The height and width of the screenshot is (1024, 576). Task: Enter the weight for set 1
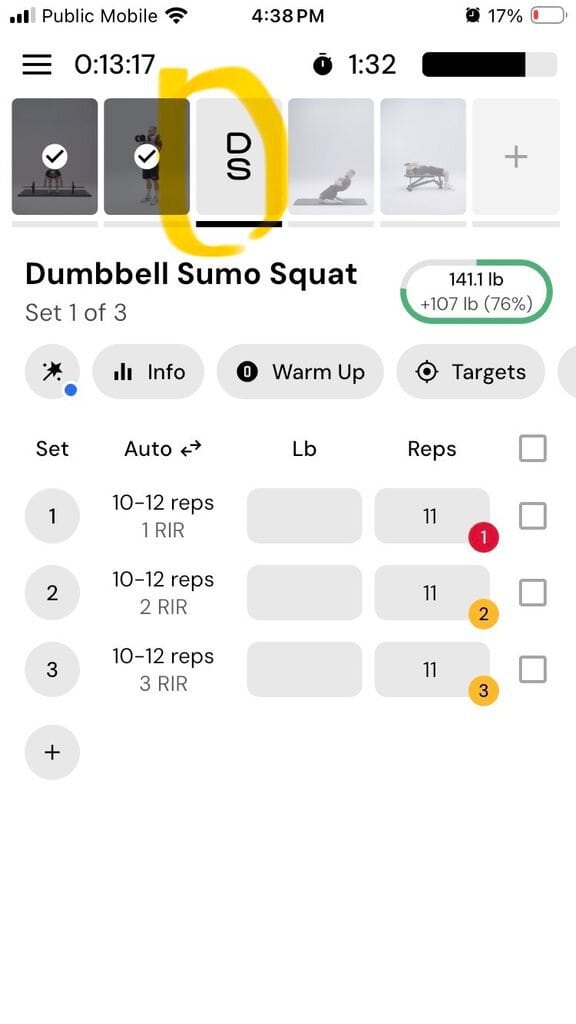(x=304, y=516)
